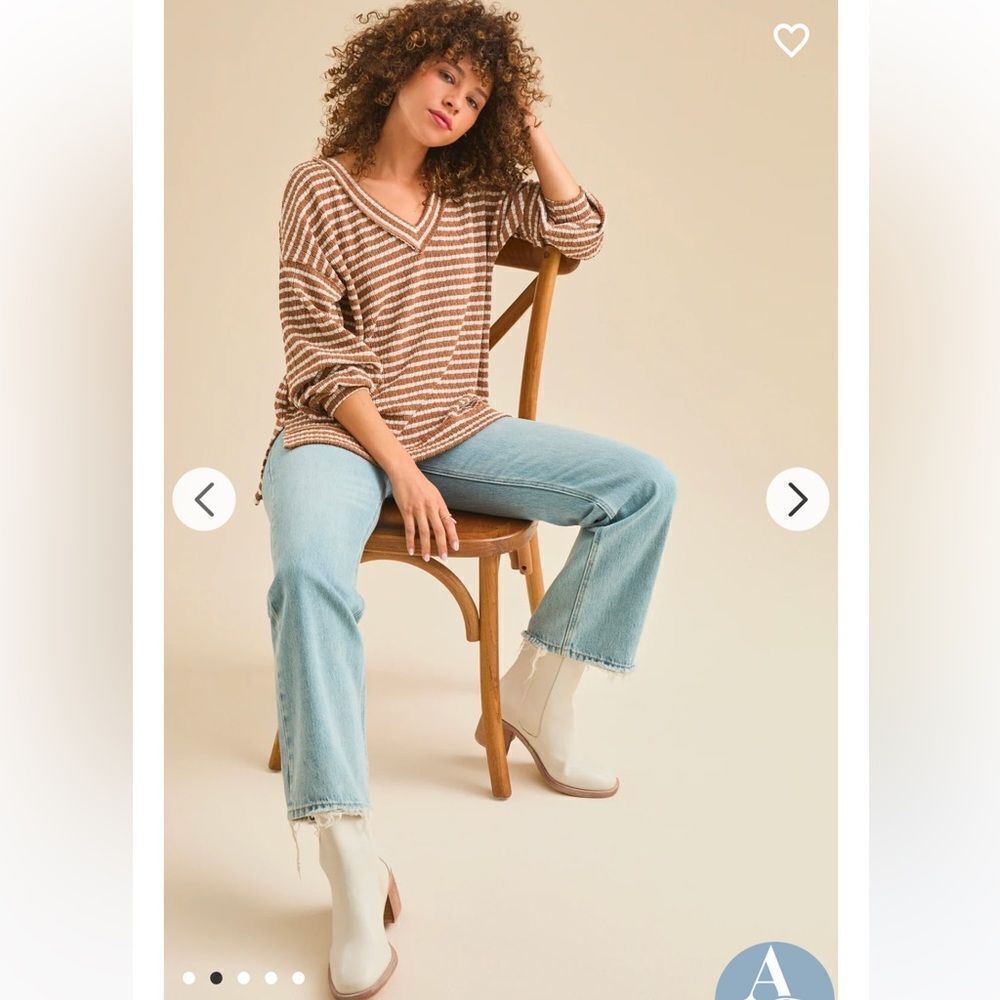Add this striped top to favorites
This screenshot has width=1000, height=1000.
pyautogui.click(x=791, y=40)
